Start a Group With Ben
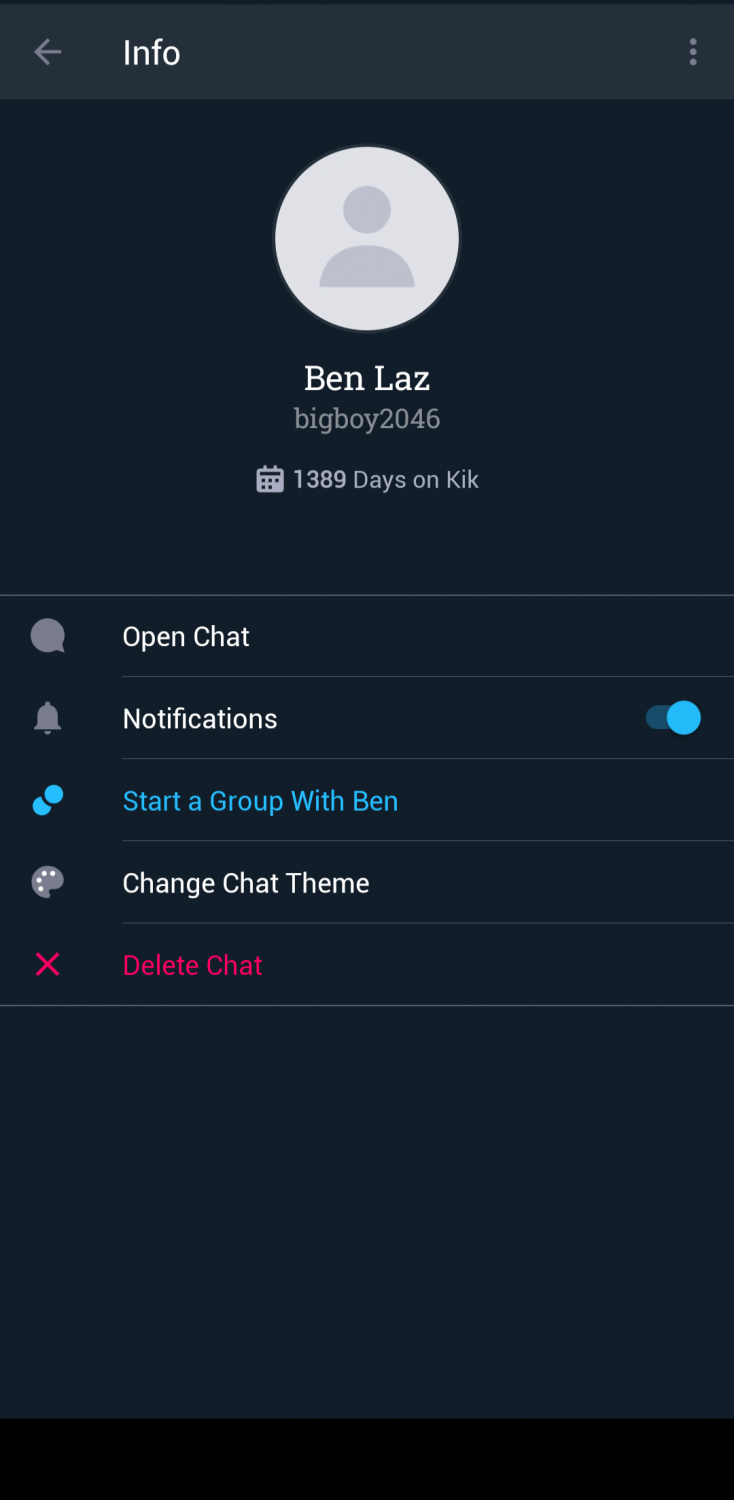The height and width of the screenshot is (1500, 734). (367, 801)
